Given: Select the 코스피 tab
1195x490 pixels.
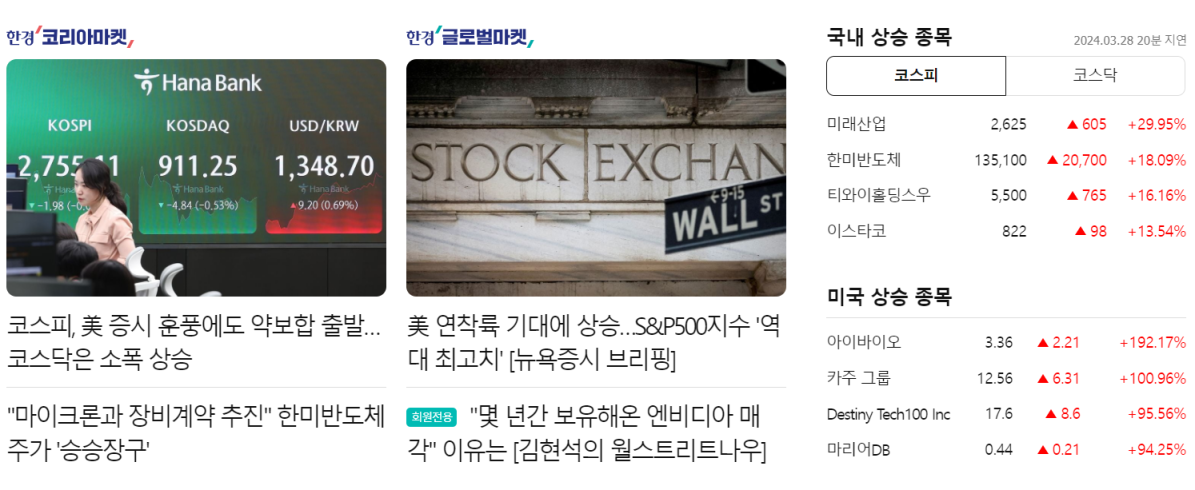Looking at the screenshot, I should pyautogui.click(x=916, y=75).
